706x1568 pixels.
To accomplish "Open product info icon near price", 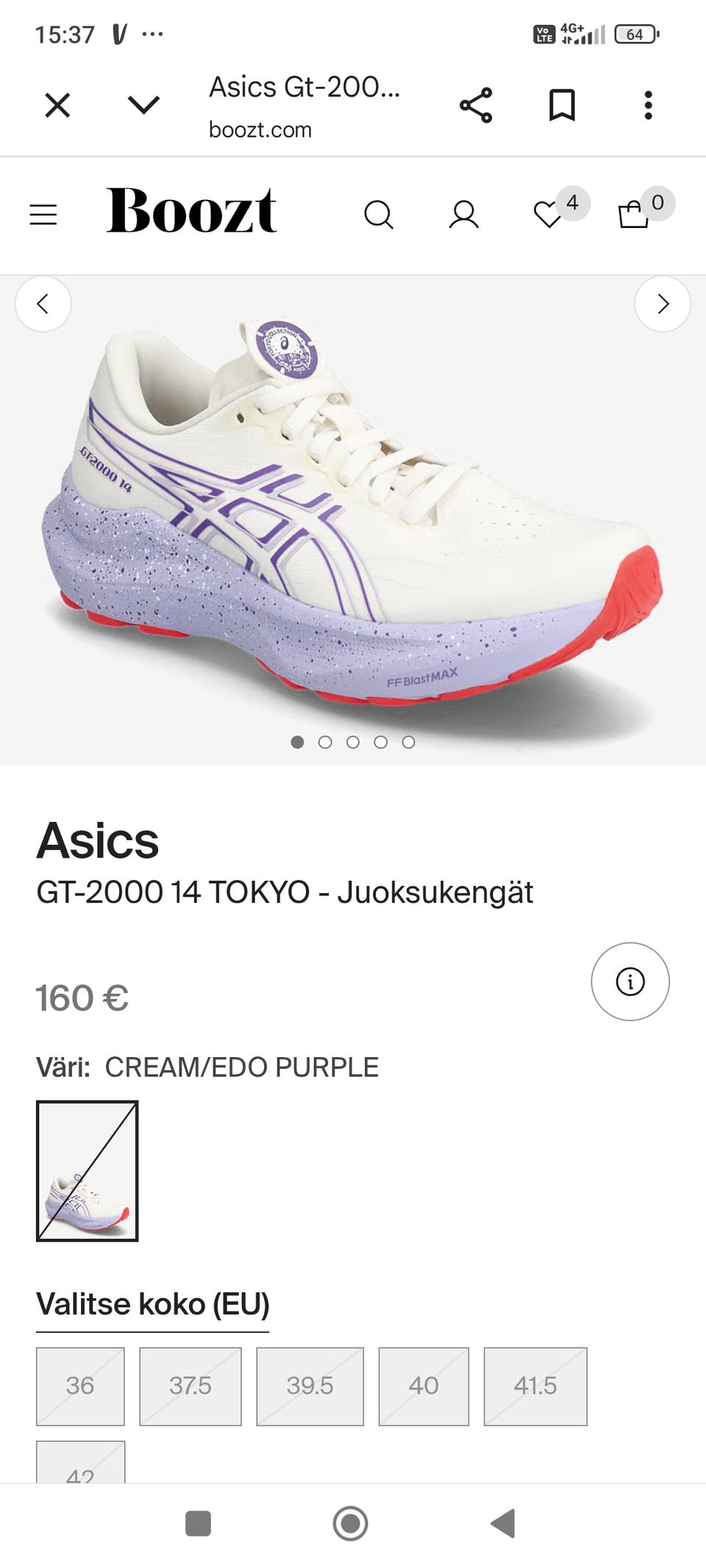I will (x=630, y=981).
